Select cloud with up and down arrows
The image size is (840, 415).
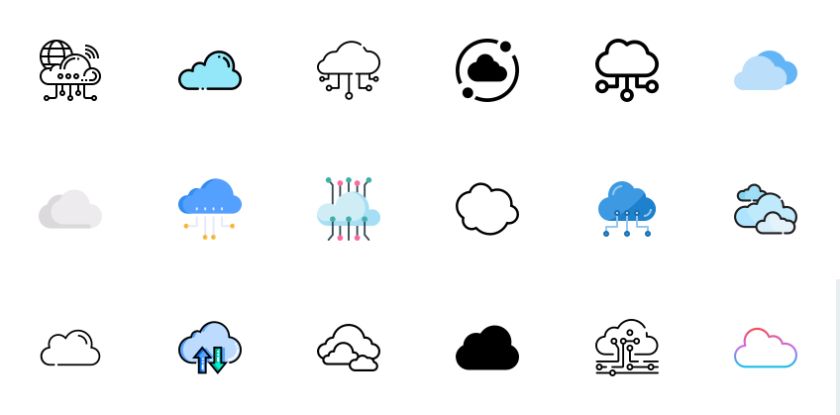(209, 347)
